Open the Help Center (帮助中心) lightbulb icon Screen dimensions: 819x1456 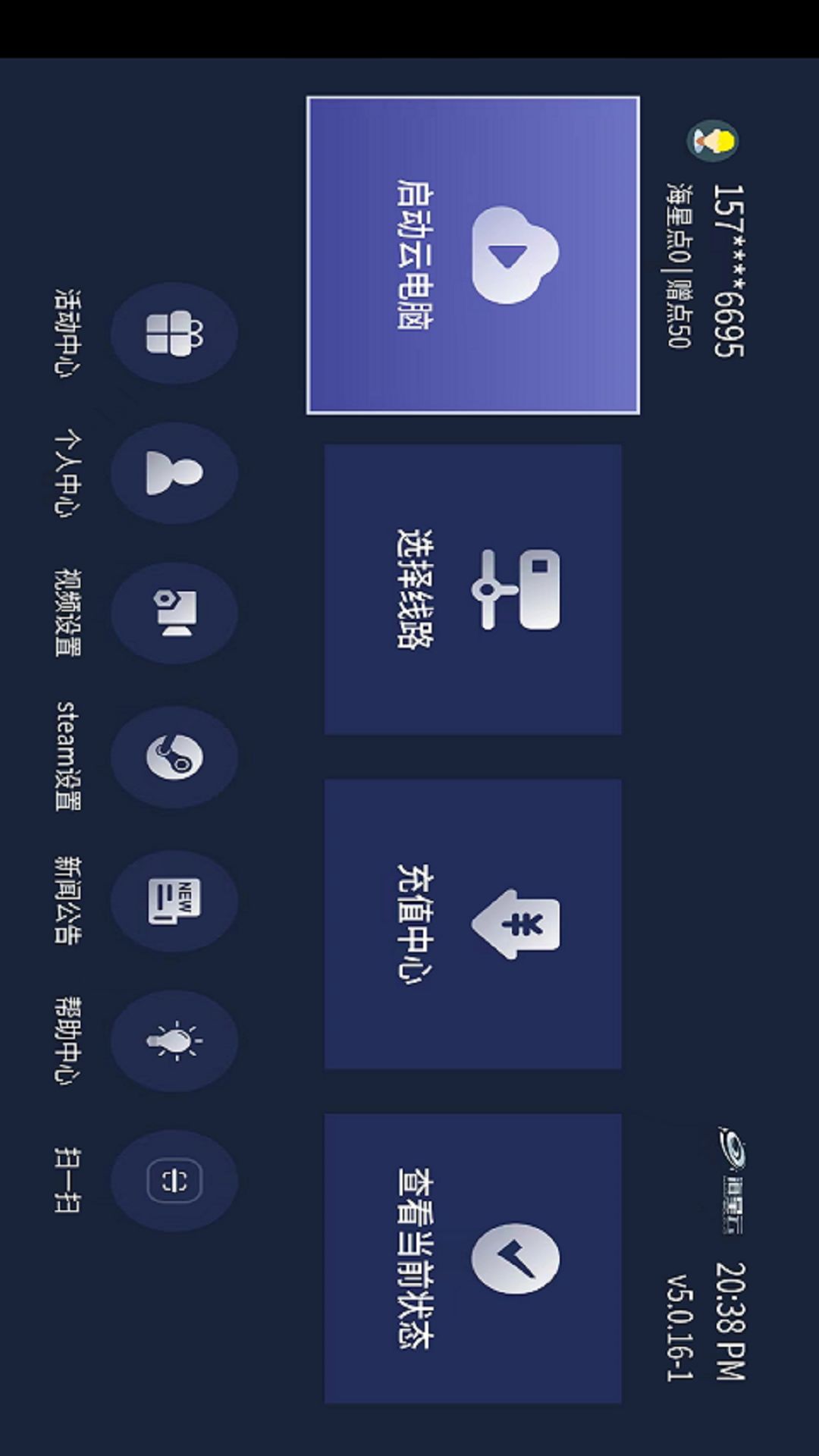[173, 1039]
